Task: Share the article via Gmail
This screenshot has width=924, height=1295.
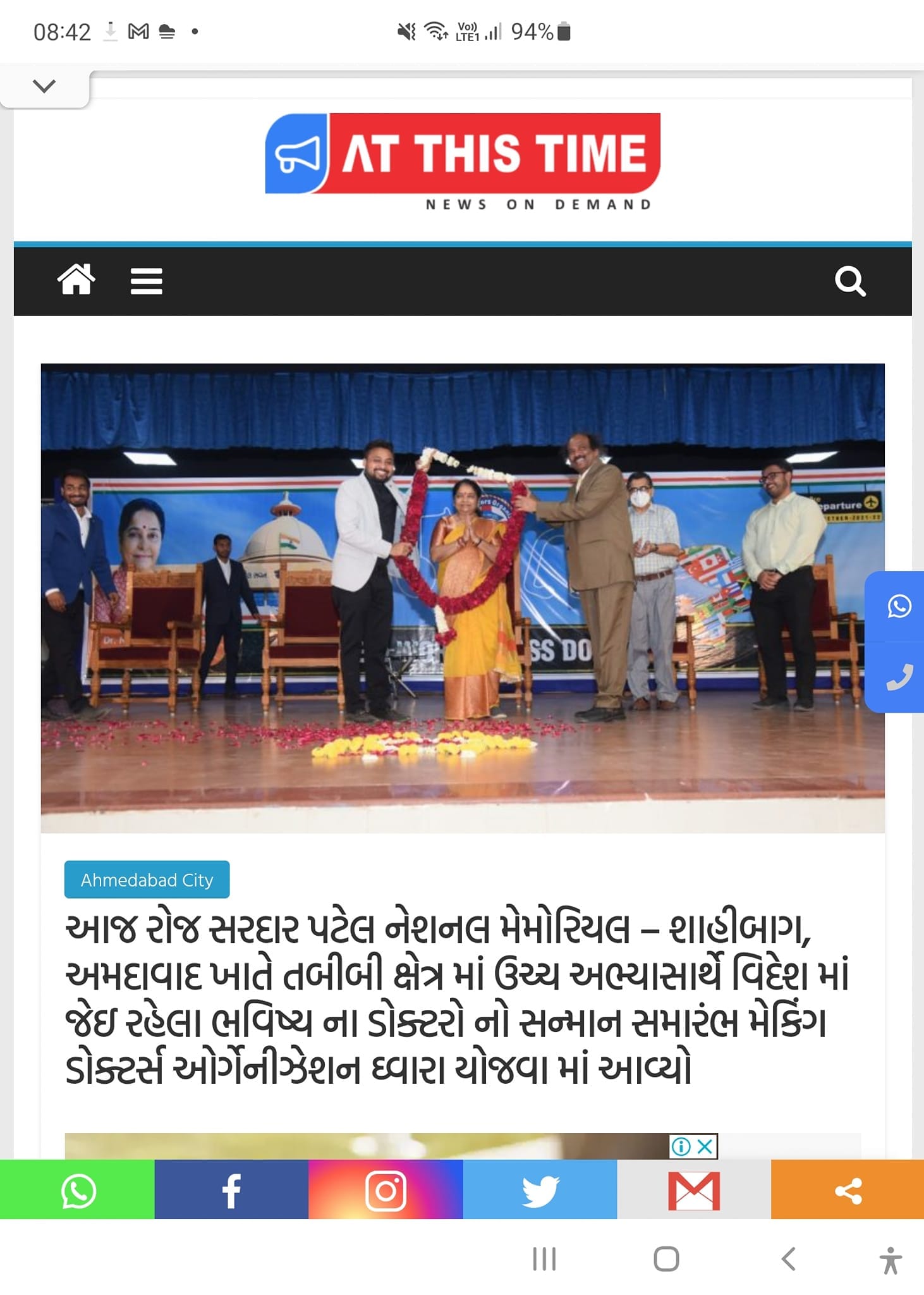Action: [694, 1191]
